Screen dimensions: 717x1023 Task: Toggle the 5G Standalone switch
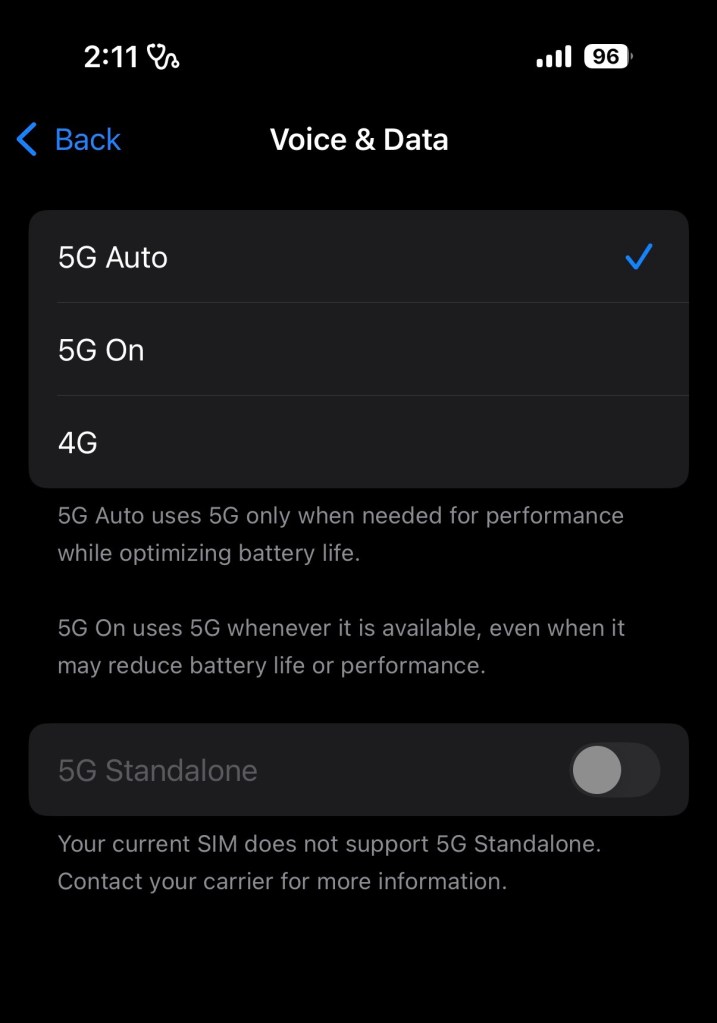(614, 771)
